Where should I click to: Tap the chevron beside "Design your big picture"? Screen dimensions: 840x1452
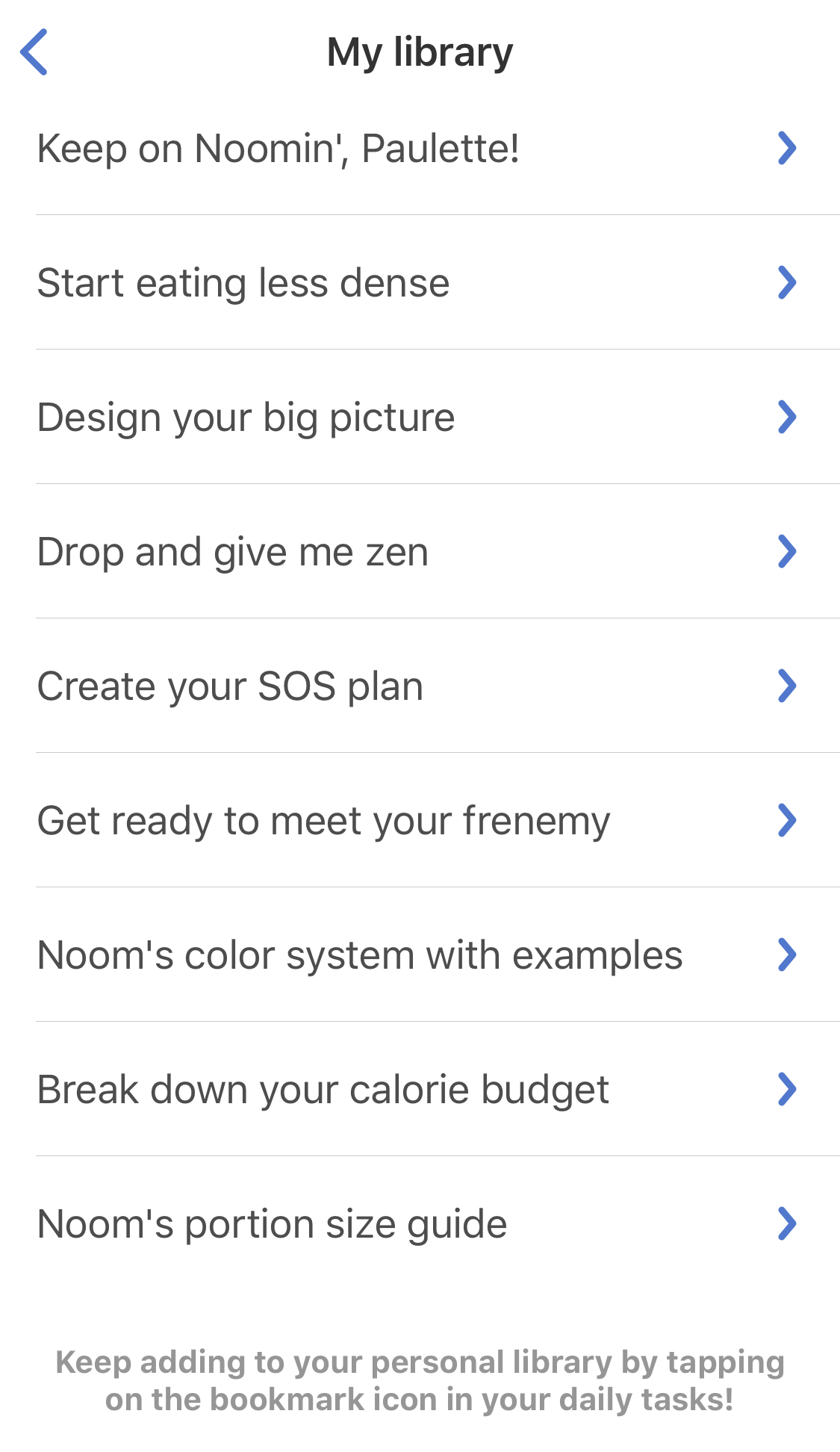tap(787, 417)
